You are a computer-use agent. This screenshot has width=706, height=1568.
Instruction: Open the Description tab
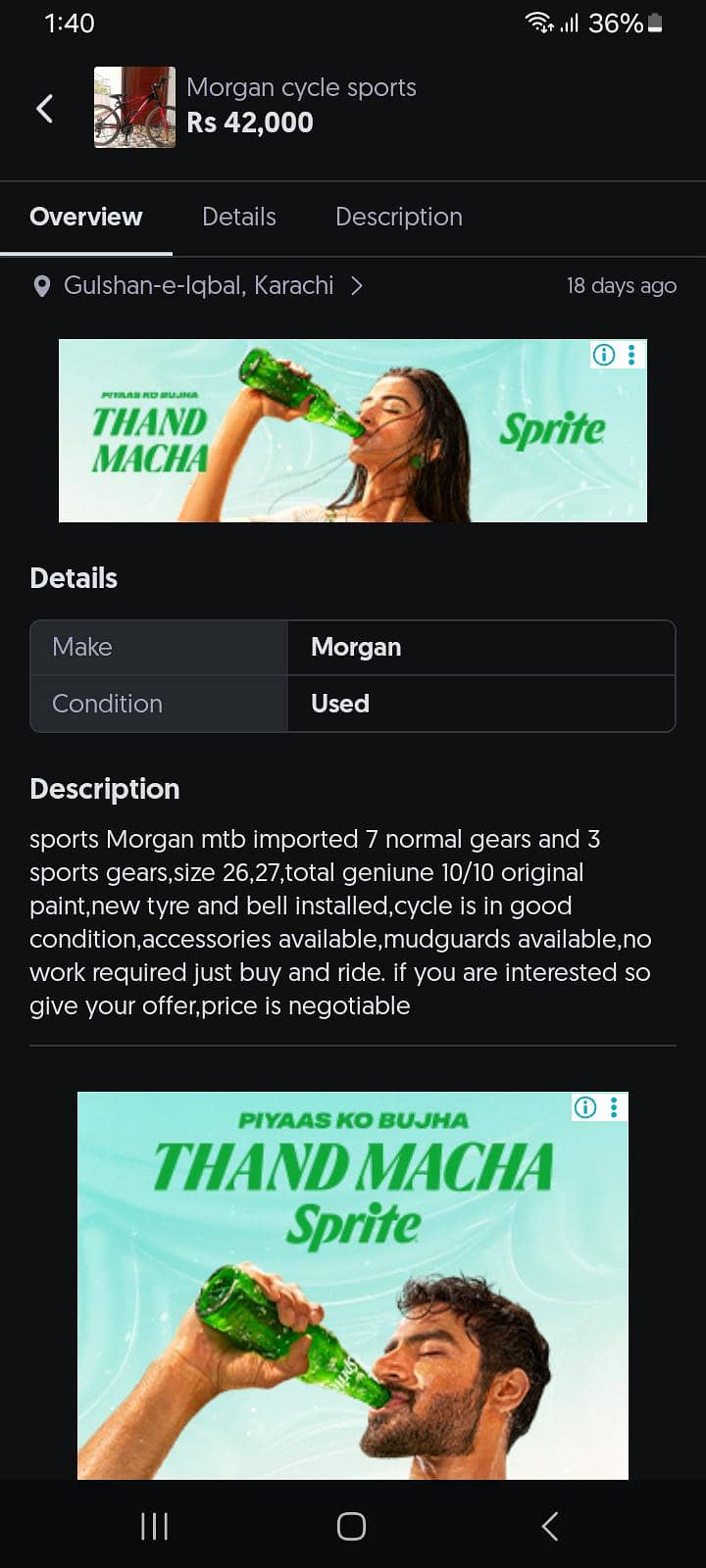click(x=399, y=217)
